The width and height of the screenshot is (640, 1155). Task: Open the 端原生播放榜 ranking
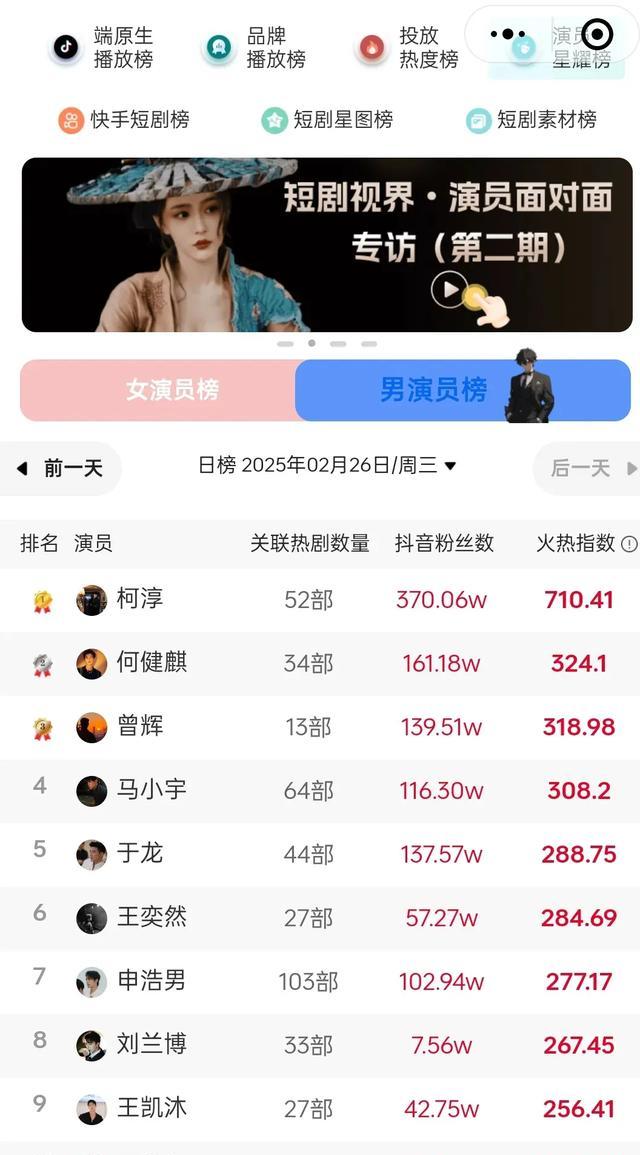click(x=104, y=47)
